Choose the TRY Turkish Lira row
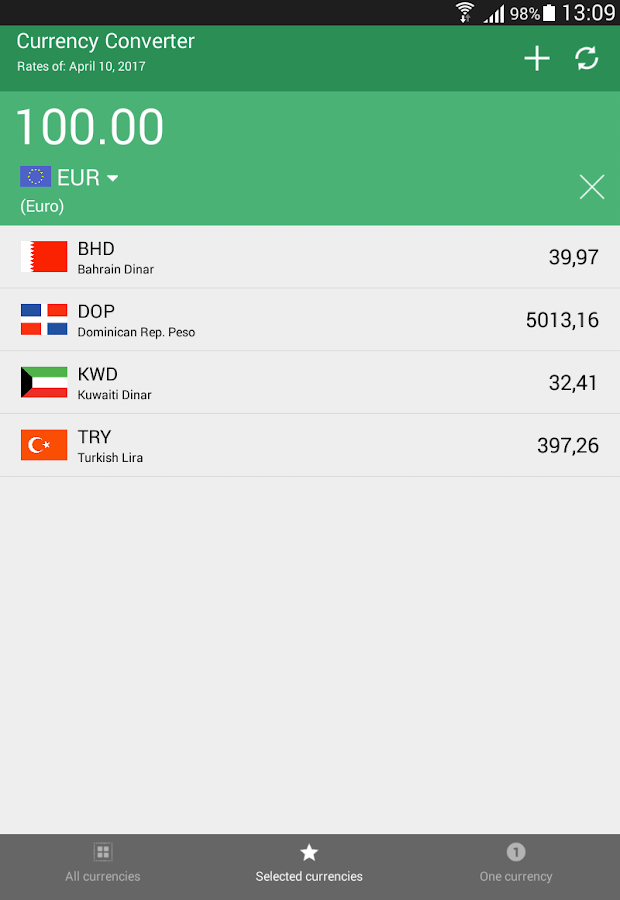Screen dimensions: 620x900 (310, 445)
